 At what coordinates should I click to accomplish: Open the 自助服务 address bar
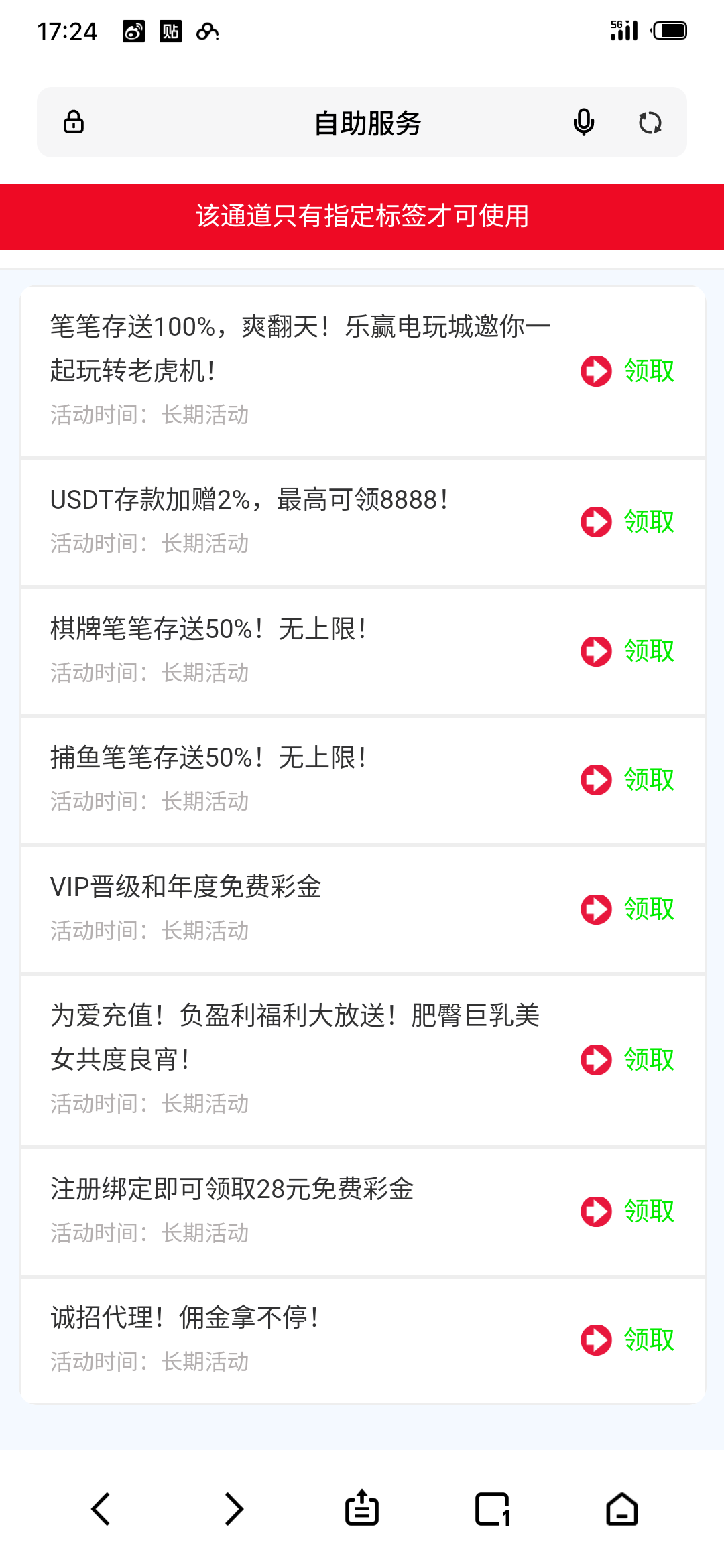[x=367, y=123]
